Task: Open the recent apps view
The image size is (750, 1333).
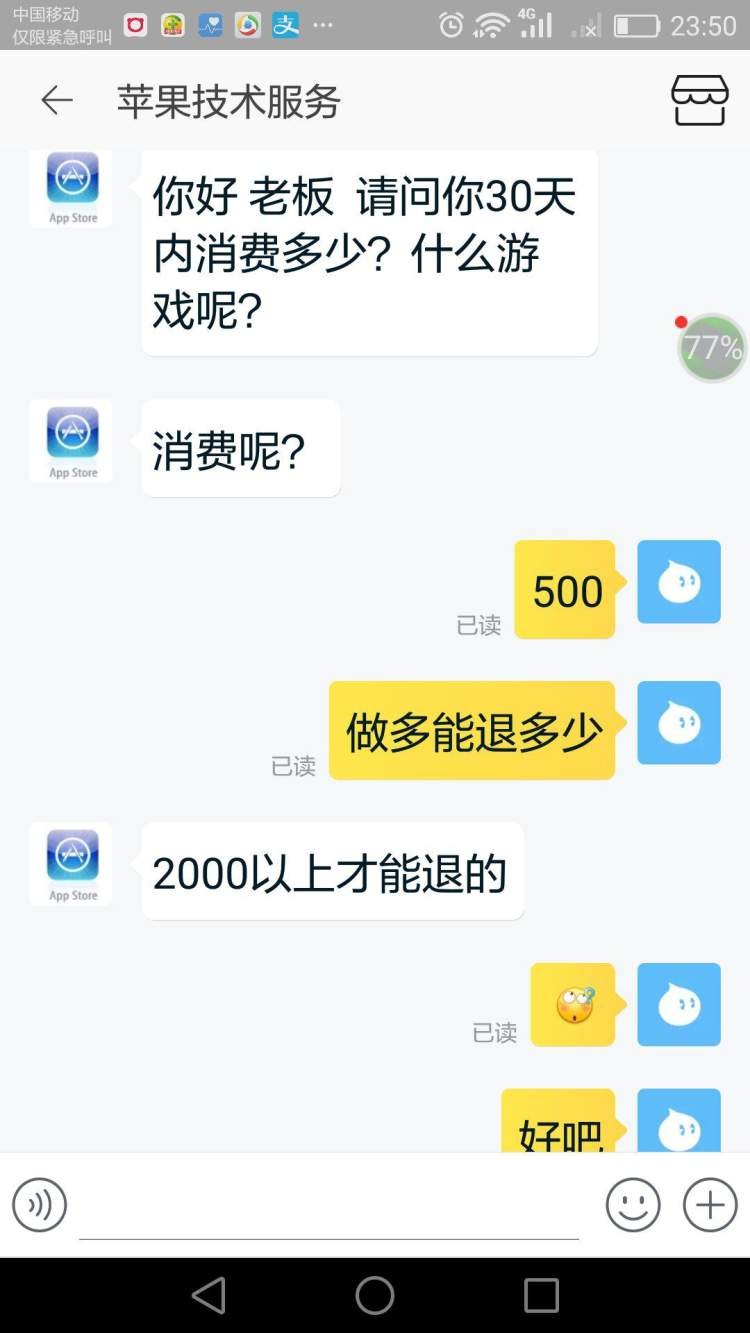Action: 541,1296
